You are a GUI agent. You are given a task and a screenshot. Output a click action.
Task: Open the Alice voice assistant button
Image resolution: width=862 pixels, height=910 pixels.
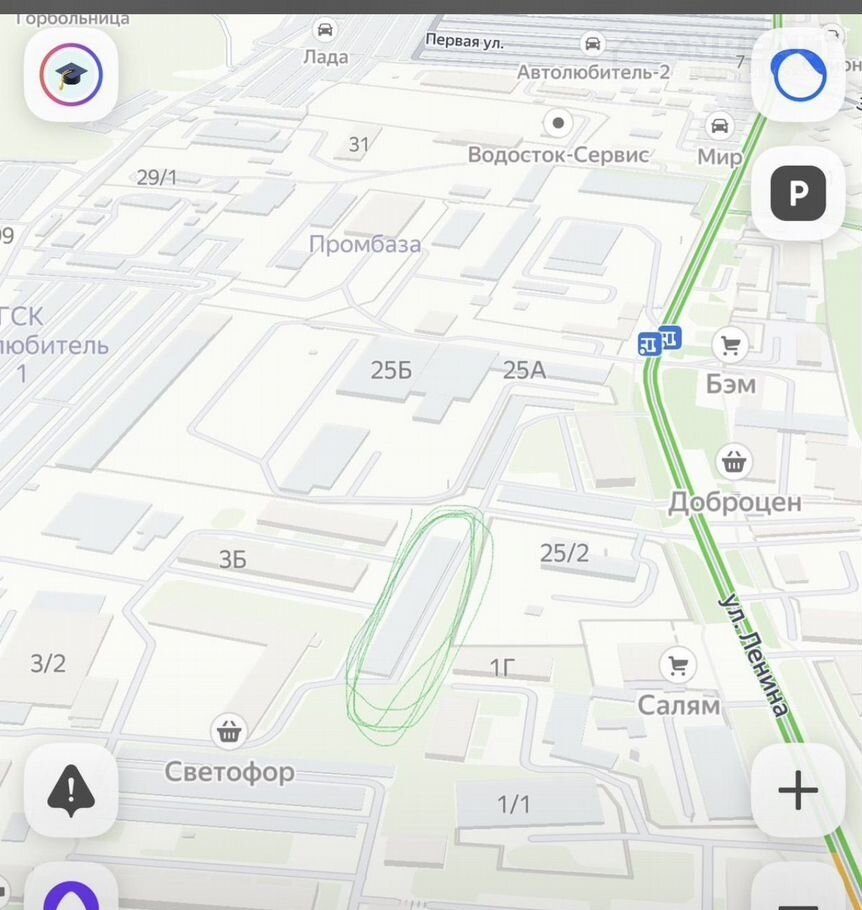pos(71,893)
